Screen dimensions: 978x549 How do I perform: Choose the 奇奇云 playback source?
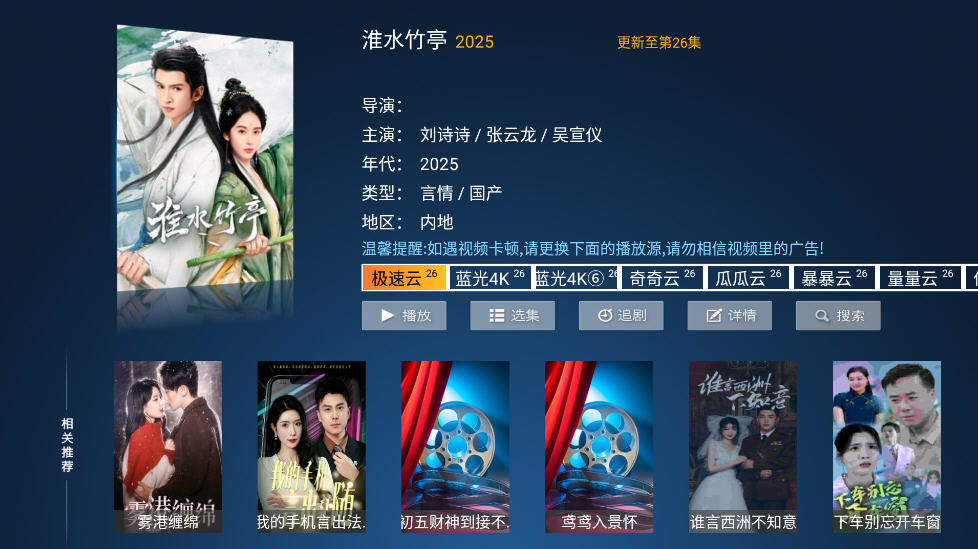(x=661, y=278)
